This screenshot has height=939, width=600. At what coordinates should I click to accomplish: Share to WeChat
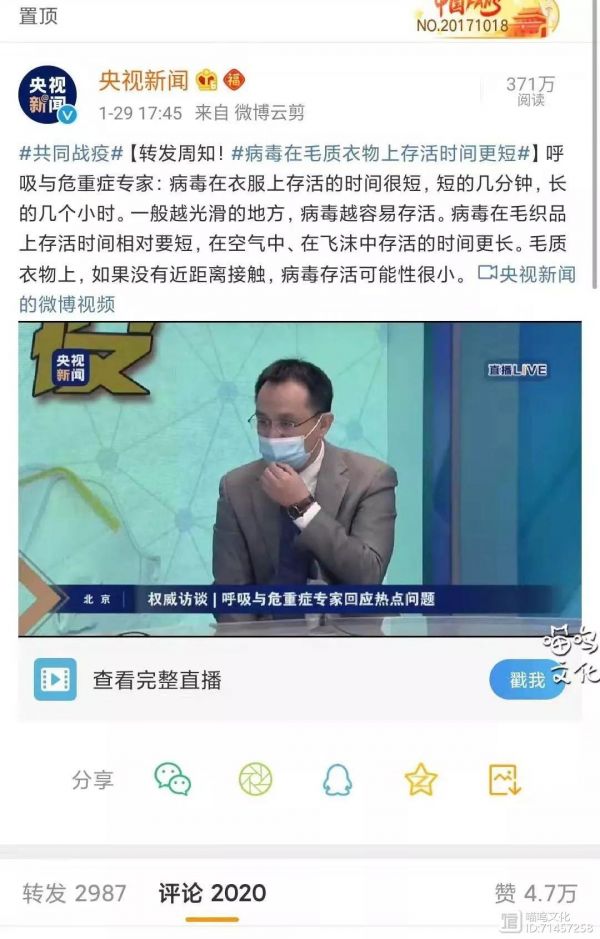tap(172, 779)
